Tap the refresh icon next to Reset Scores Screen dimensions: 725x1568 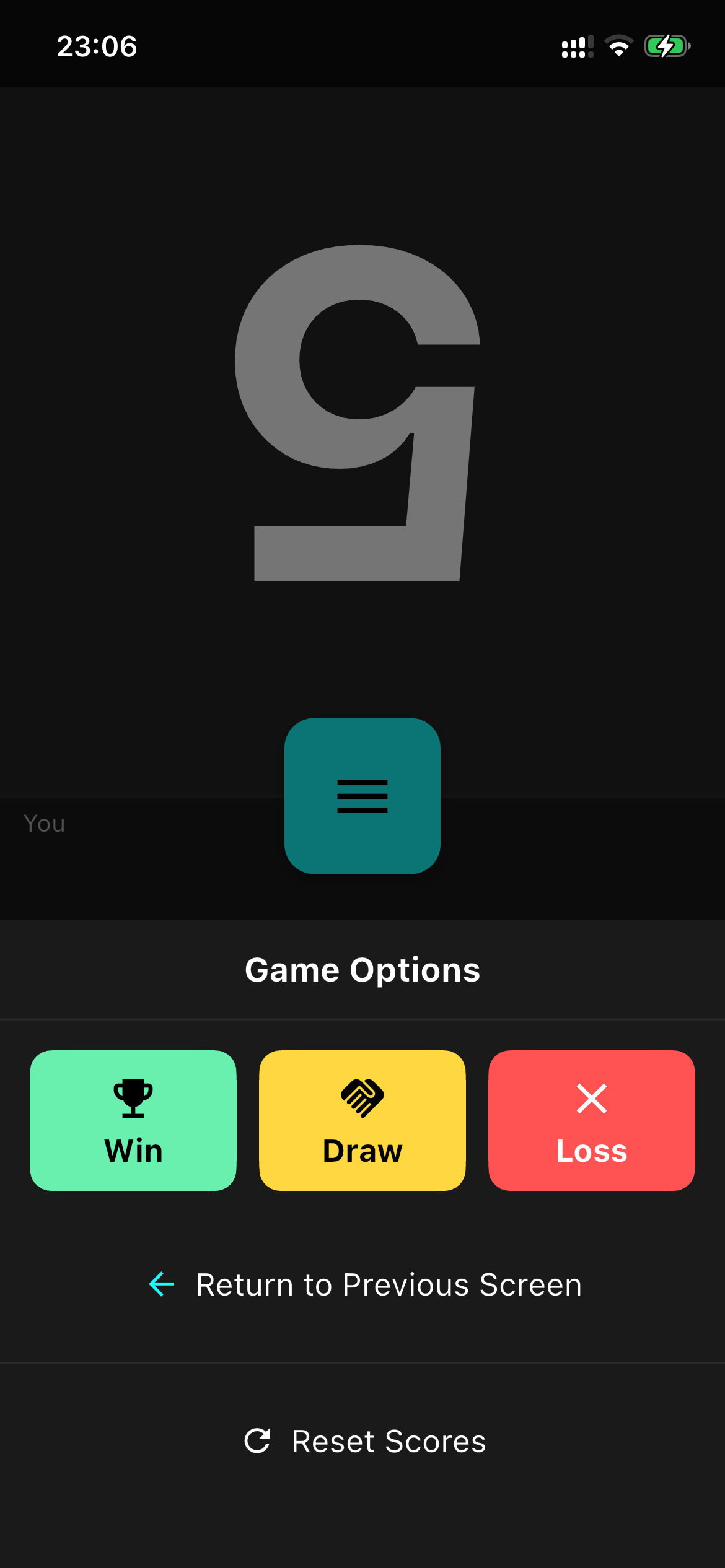[260, 1440]
